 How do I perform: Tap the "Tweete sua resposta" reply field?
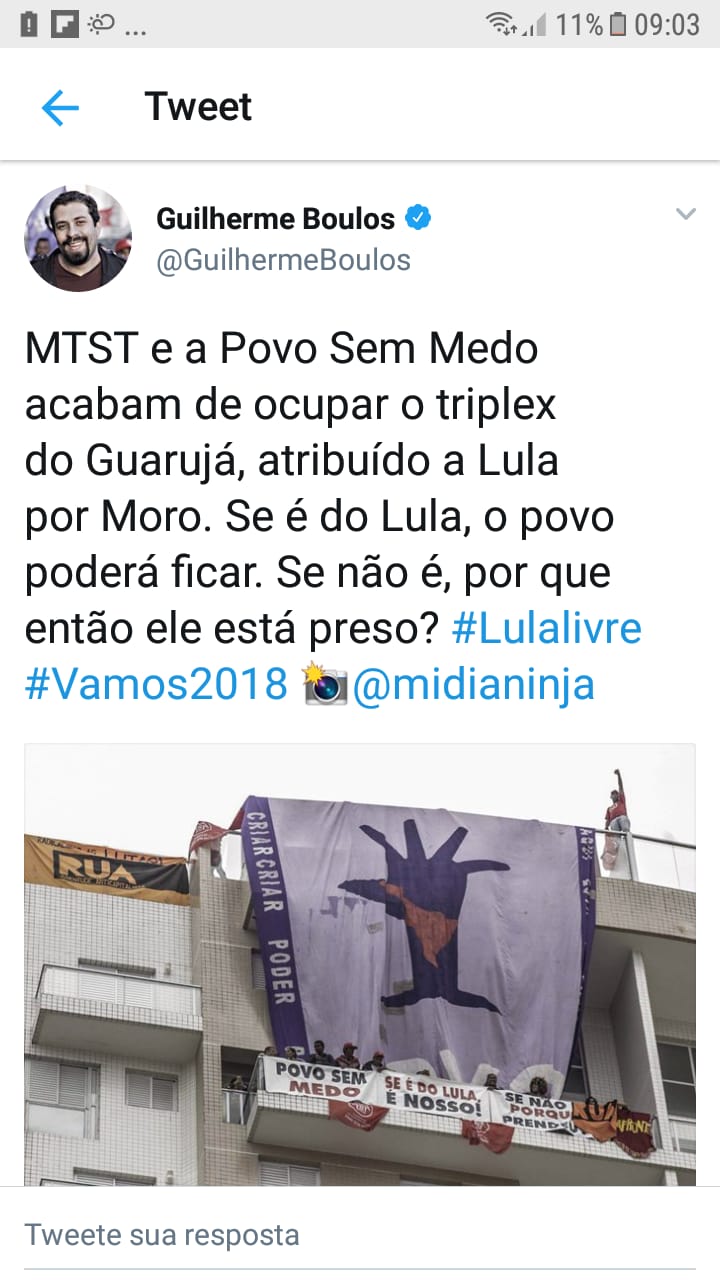[x=360, y=1234]
